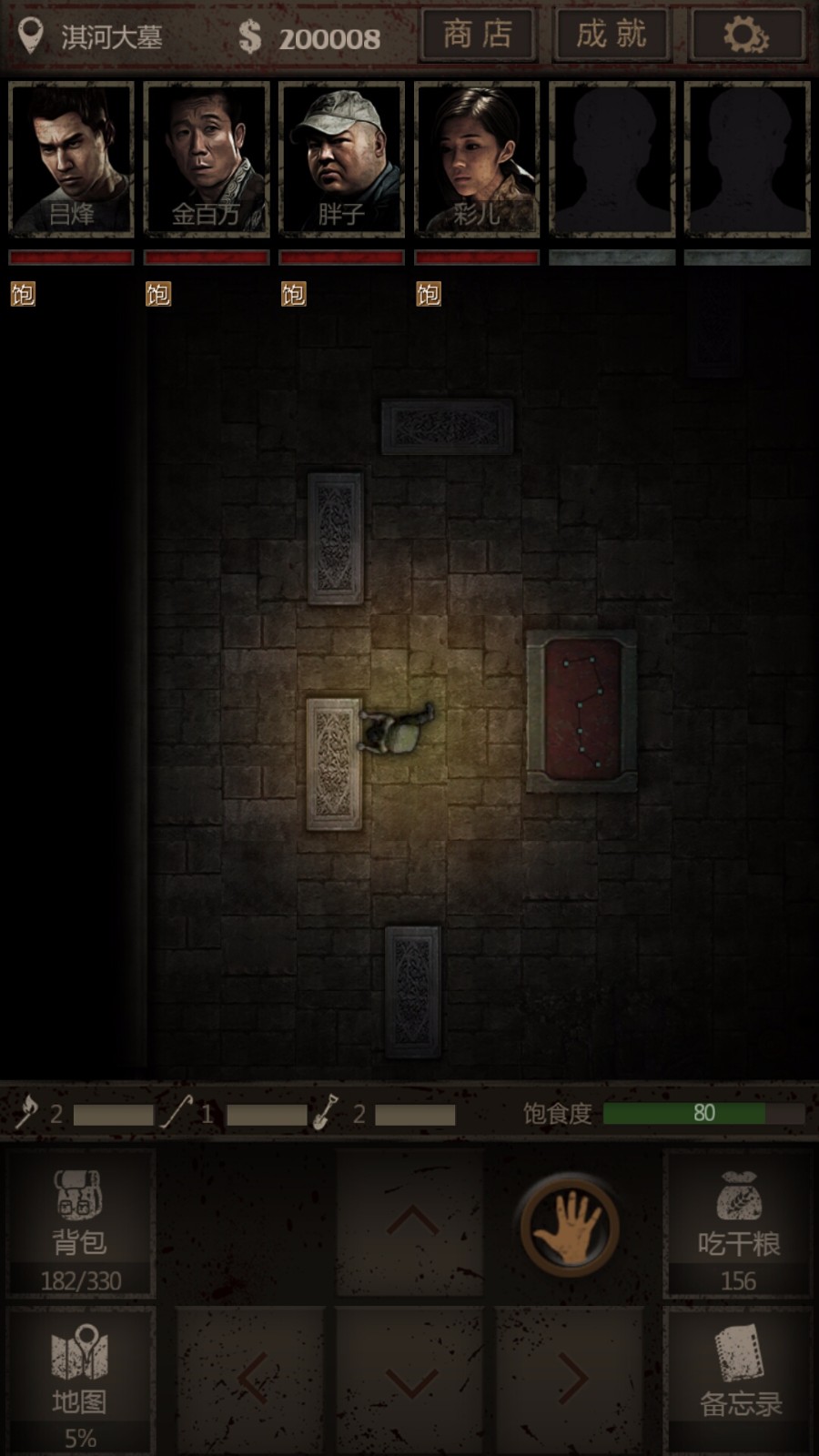This screenshot has width=819, height=1456.
Task: Move left with the left arrow
Action: coord(252,1379)
